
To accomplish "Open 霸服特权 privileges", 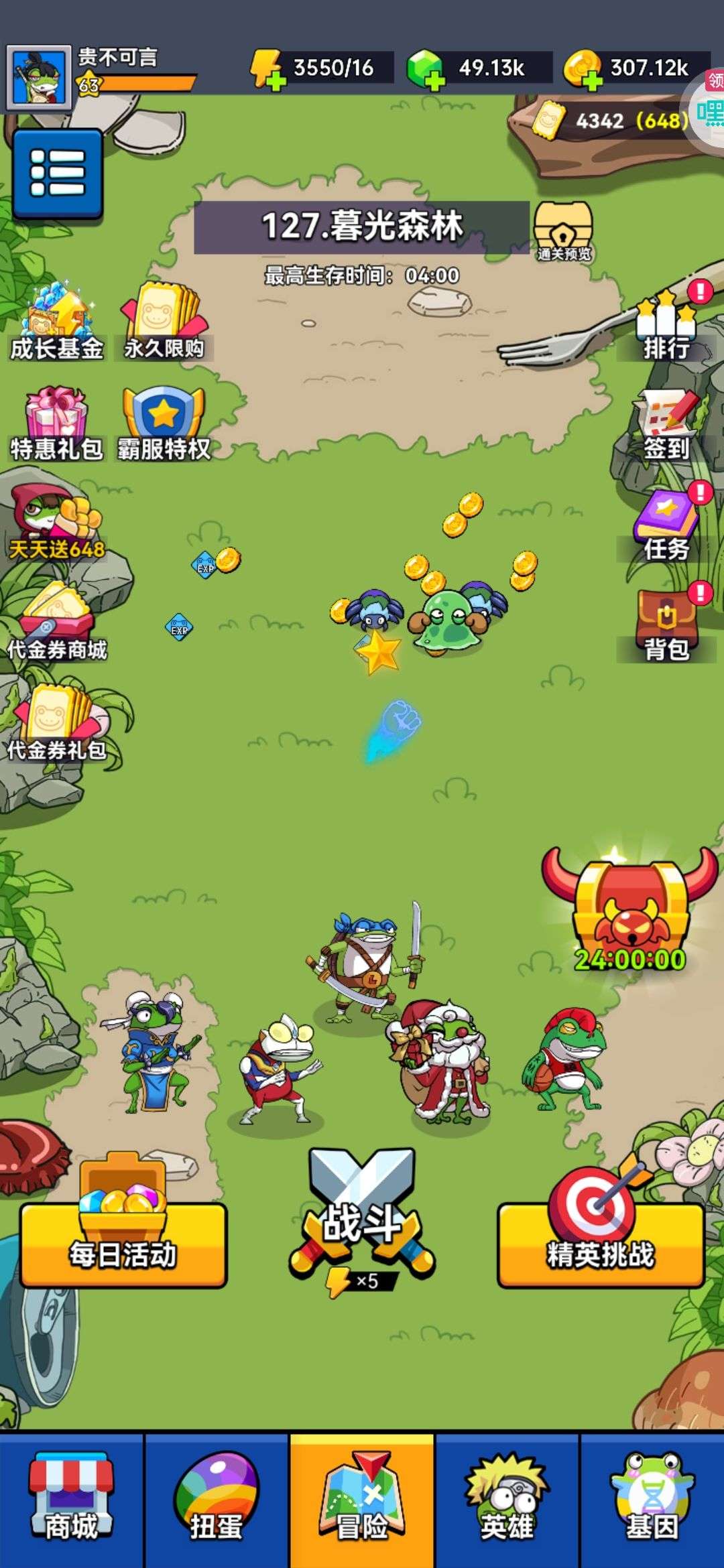I will pyautogui.click(x=164, y=423).
